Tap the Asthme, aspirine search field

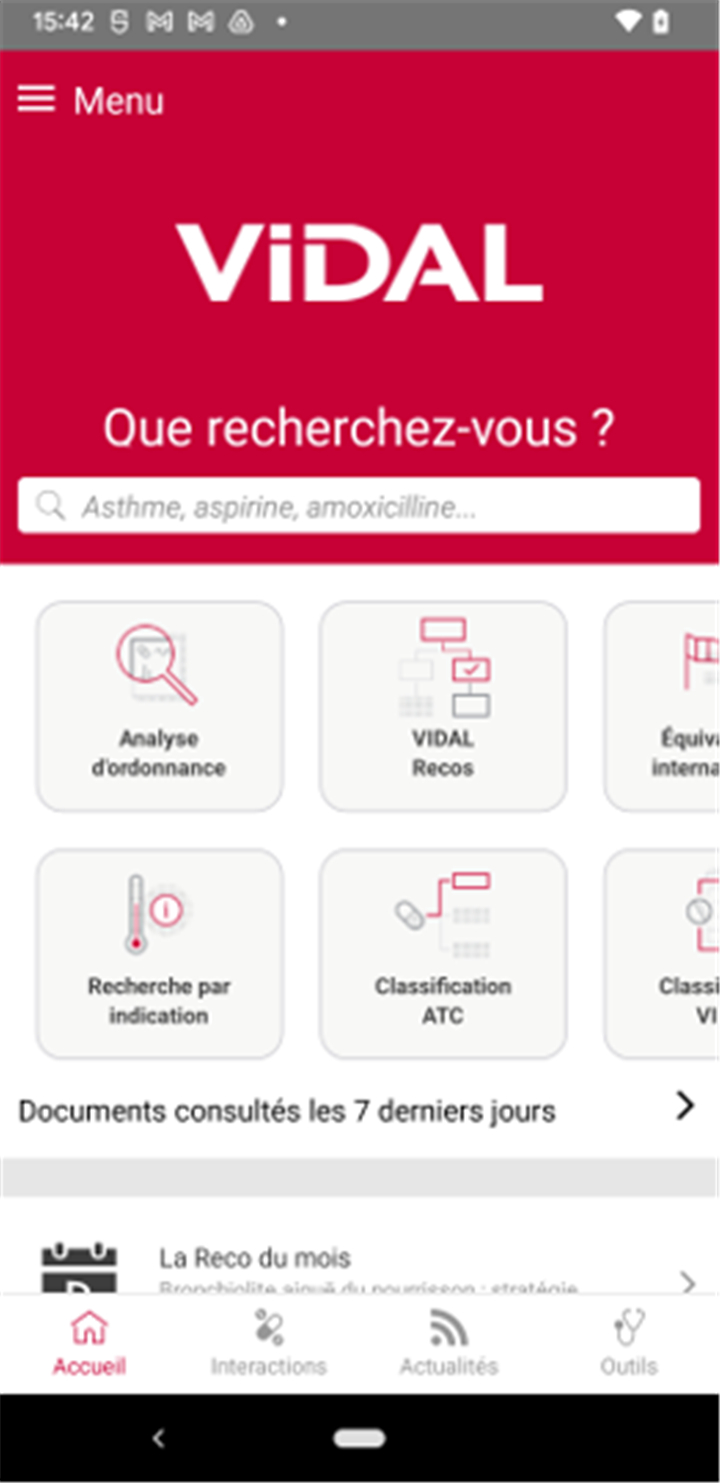point(359,506)
